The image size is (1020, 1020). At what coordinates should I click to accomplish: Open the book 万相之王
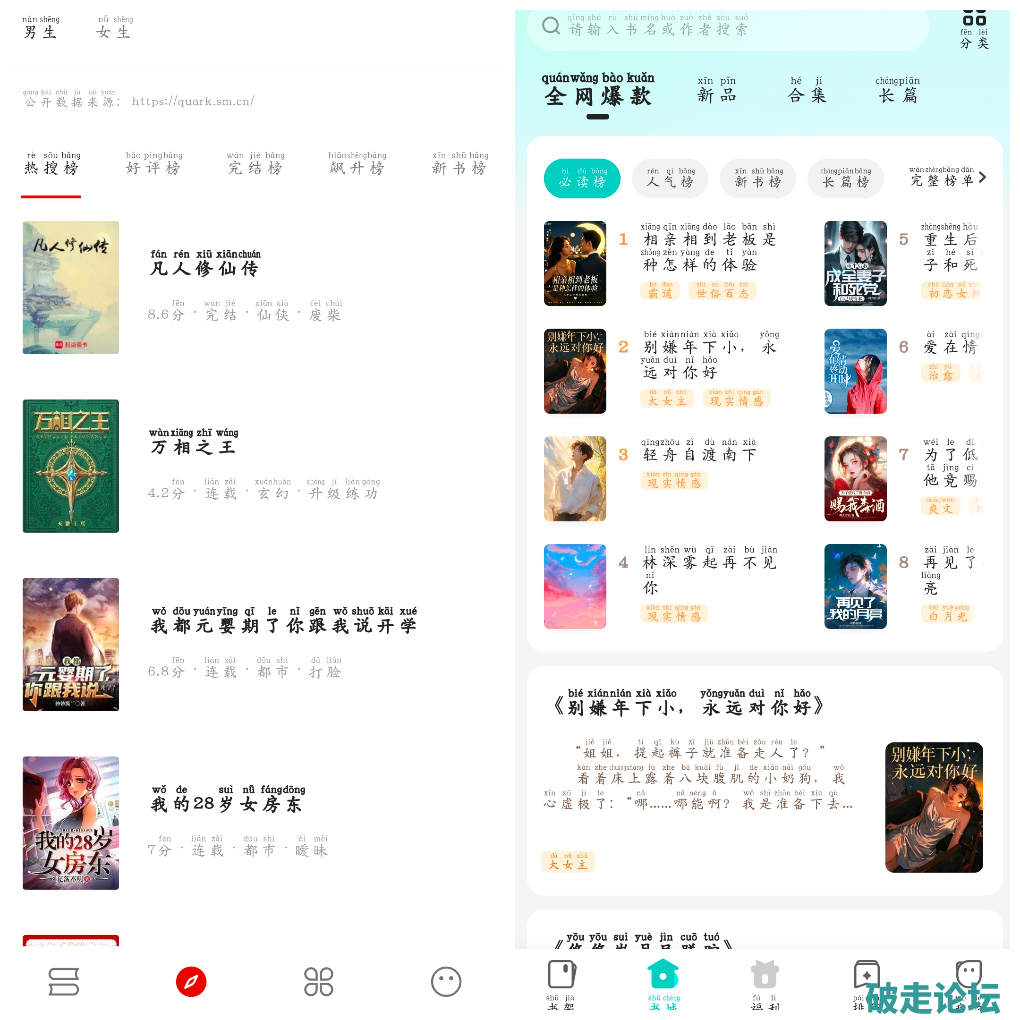click(194, 446)
